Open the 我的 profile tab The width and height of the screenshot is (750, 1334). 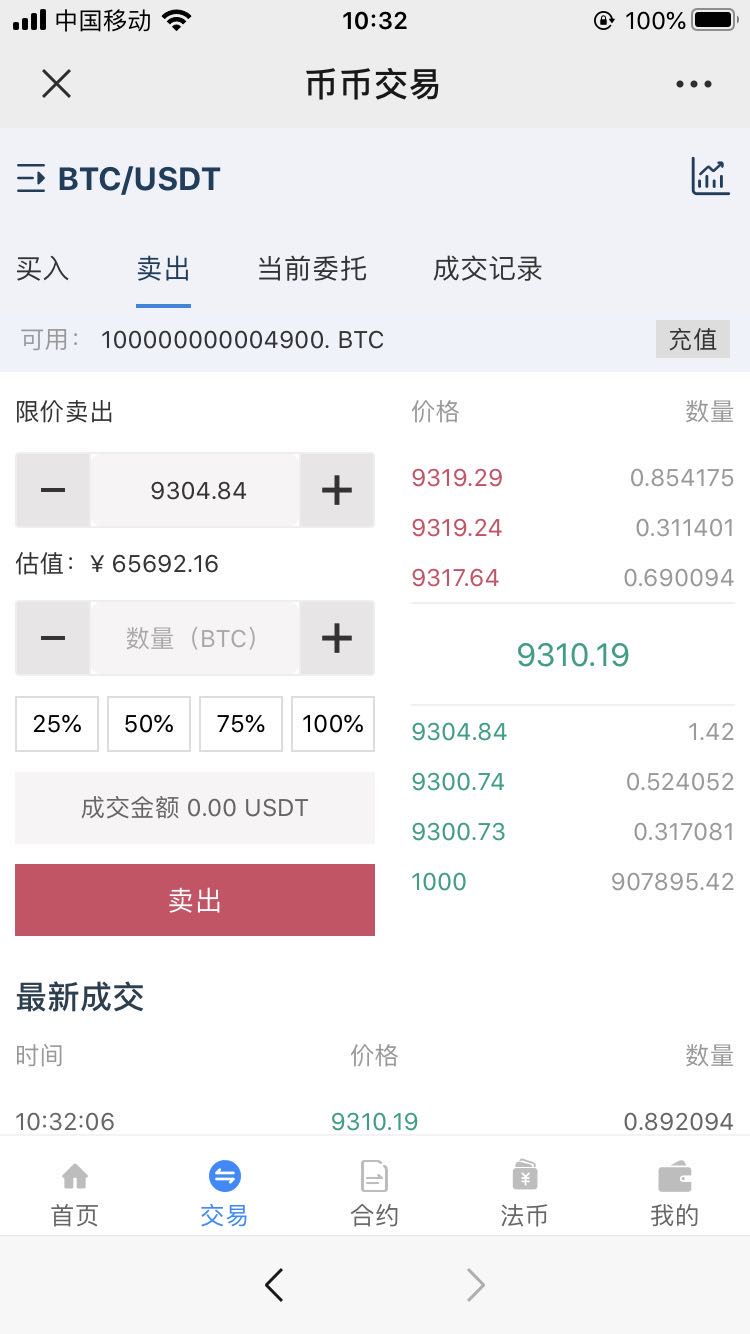pyautogui.click(x=674, y=1194)
